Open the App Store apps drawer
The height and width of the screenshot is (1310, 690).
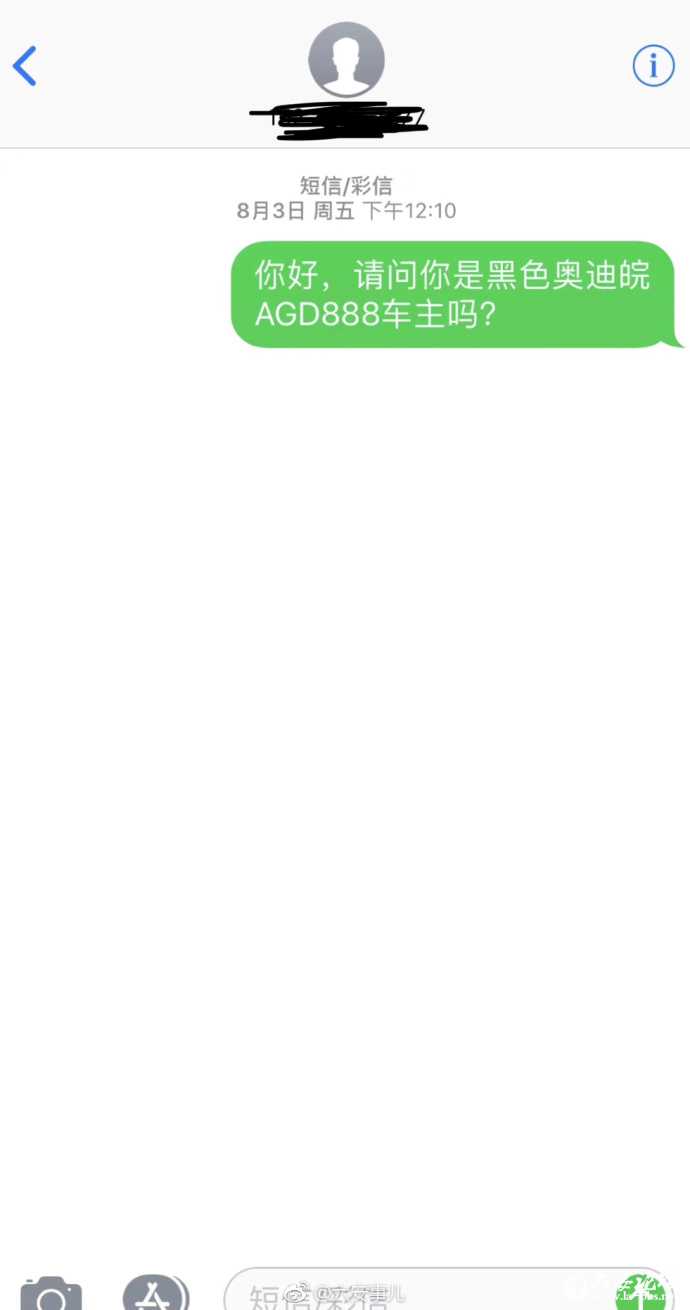155,1294
